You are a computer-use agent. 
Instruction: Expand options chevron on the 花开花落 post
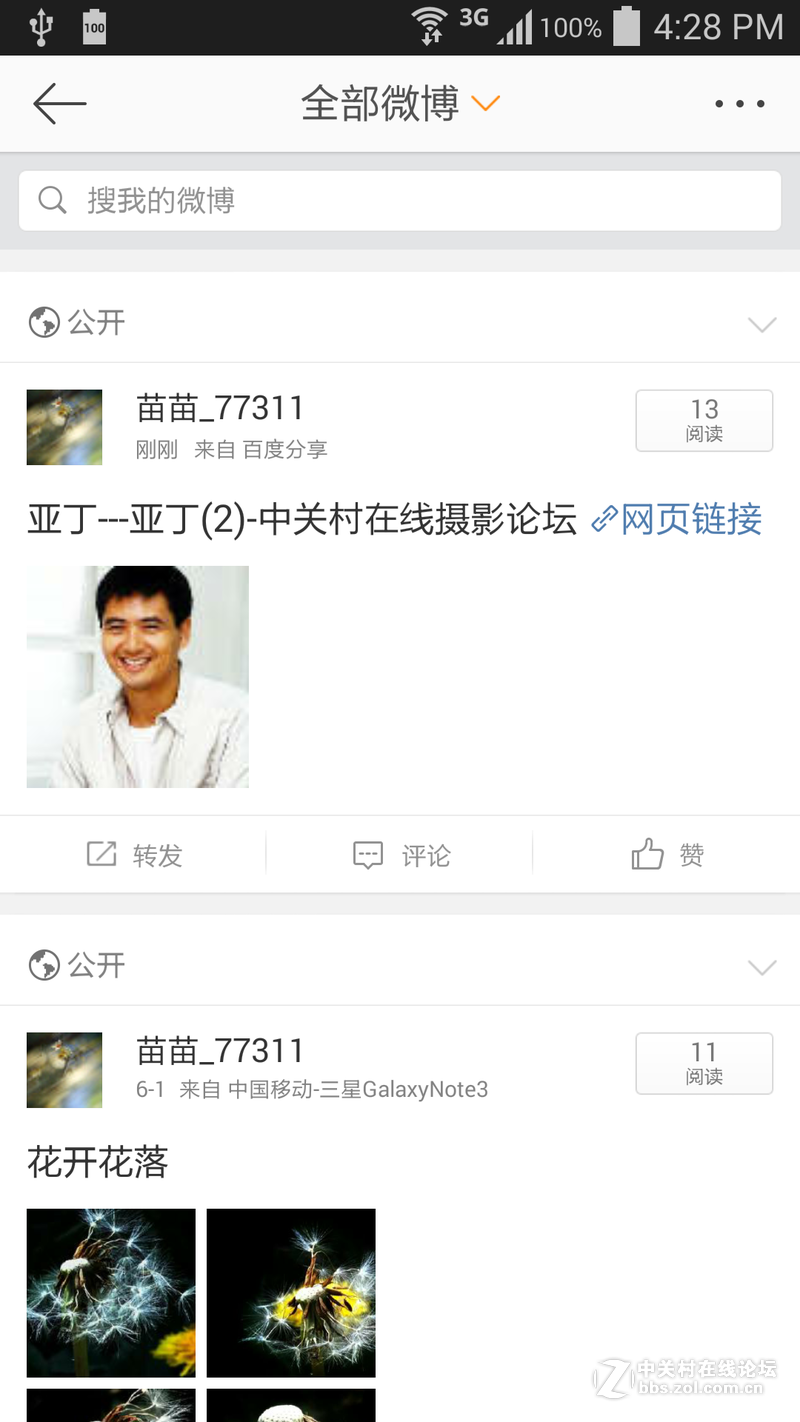762,967
